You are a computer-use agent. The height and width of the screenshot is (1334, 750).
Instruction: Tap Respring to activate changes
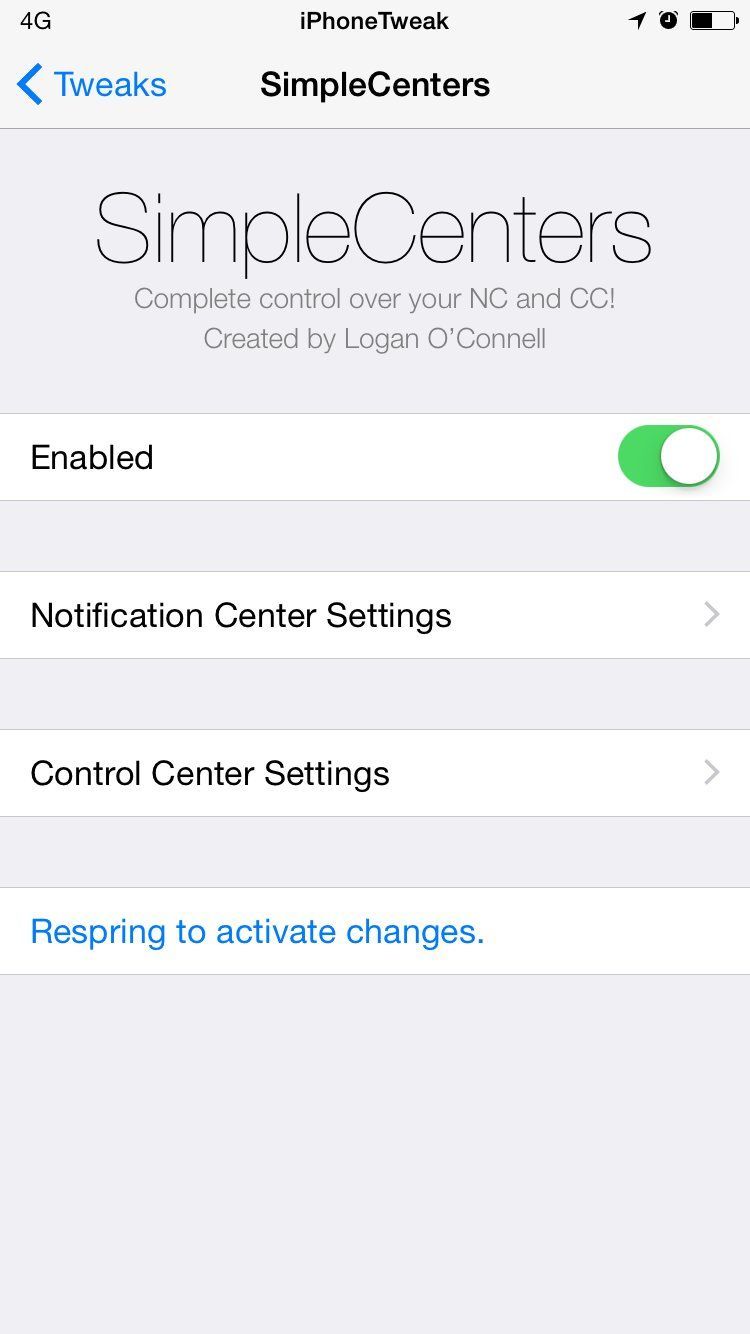pyautogui.click(x=257, y=931)
